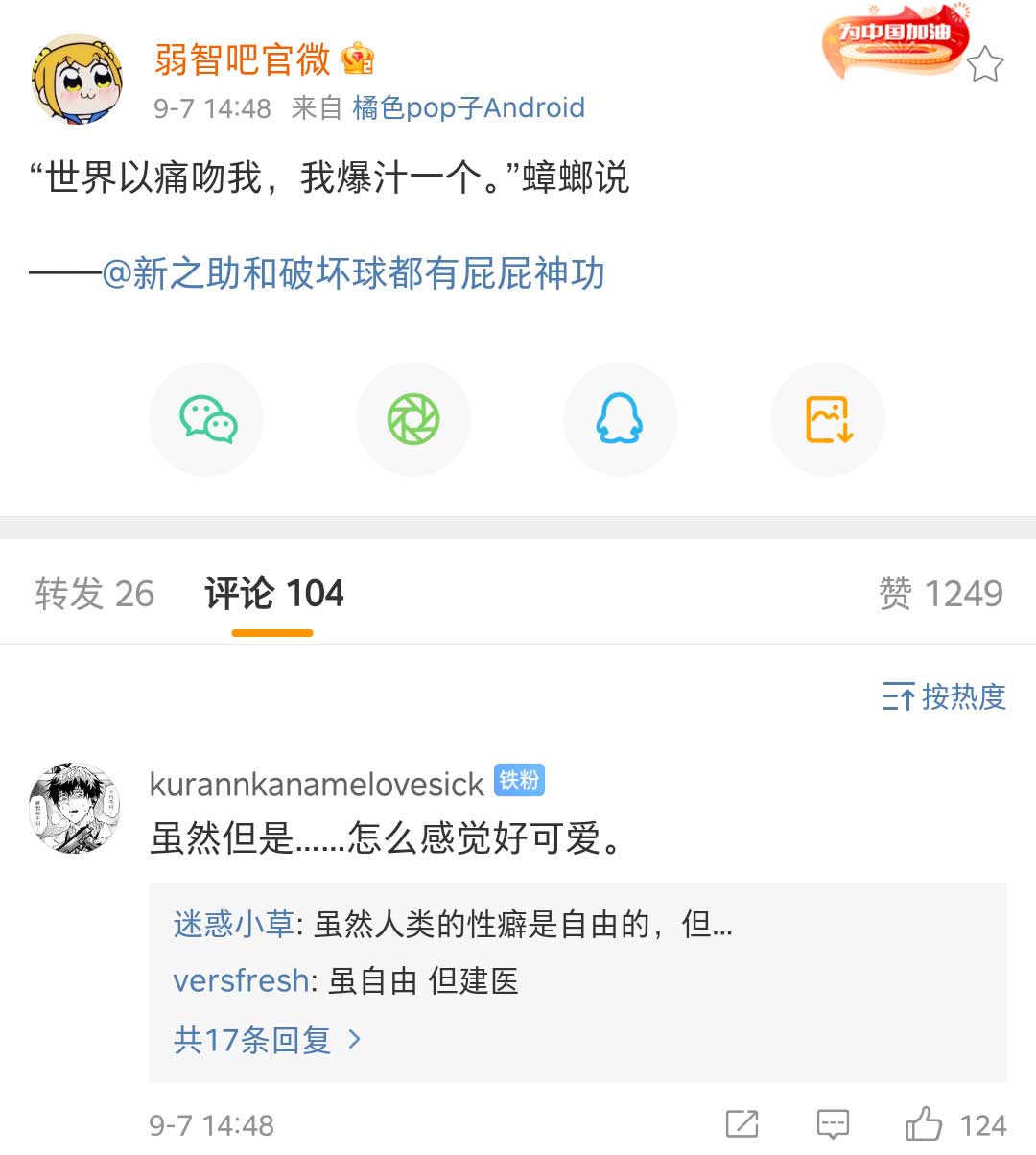The image size is (1036, 1155).
Task: Open mentioned user @新之助和破坏球都有屁屁神功
Action: 353,273
